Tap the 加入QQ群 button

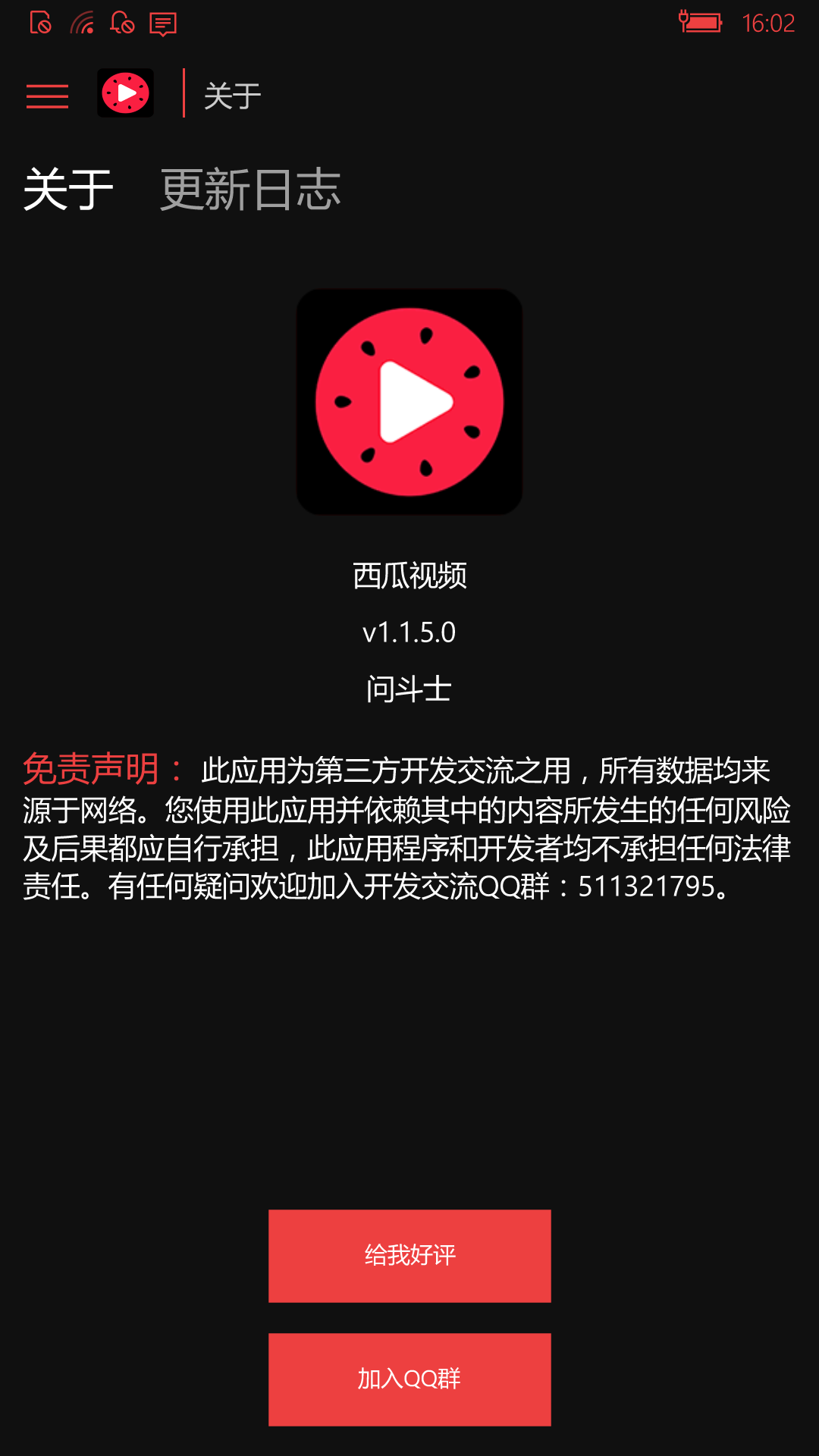click(409, 1379)
